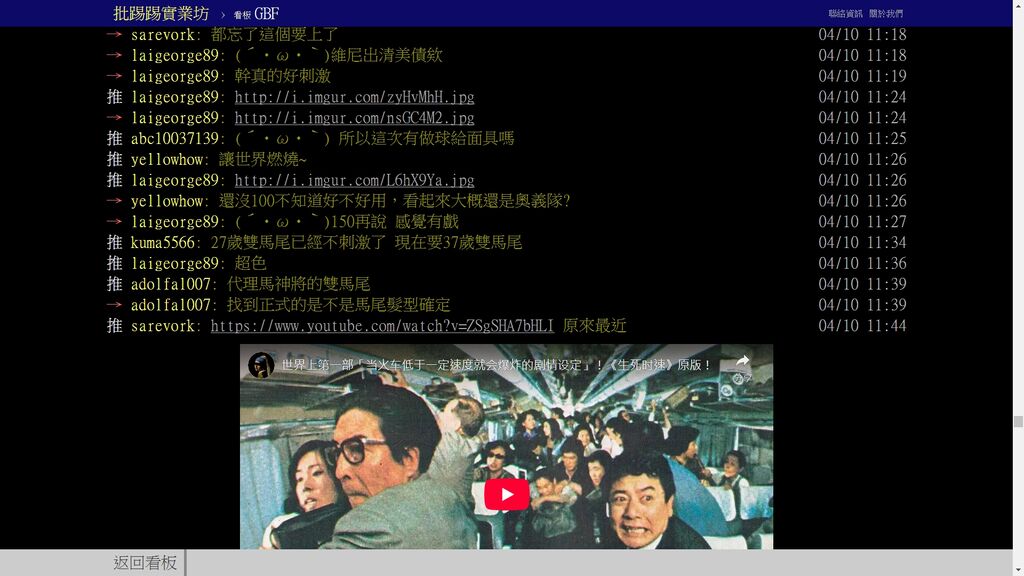Open the 關於我們 about page
This screenshot has width=1024, height=576.
click(x=885, y=14)
